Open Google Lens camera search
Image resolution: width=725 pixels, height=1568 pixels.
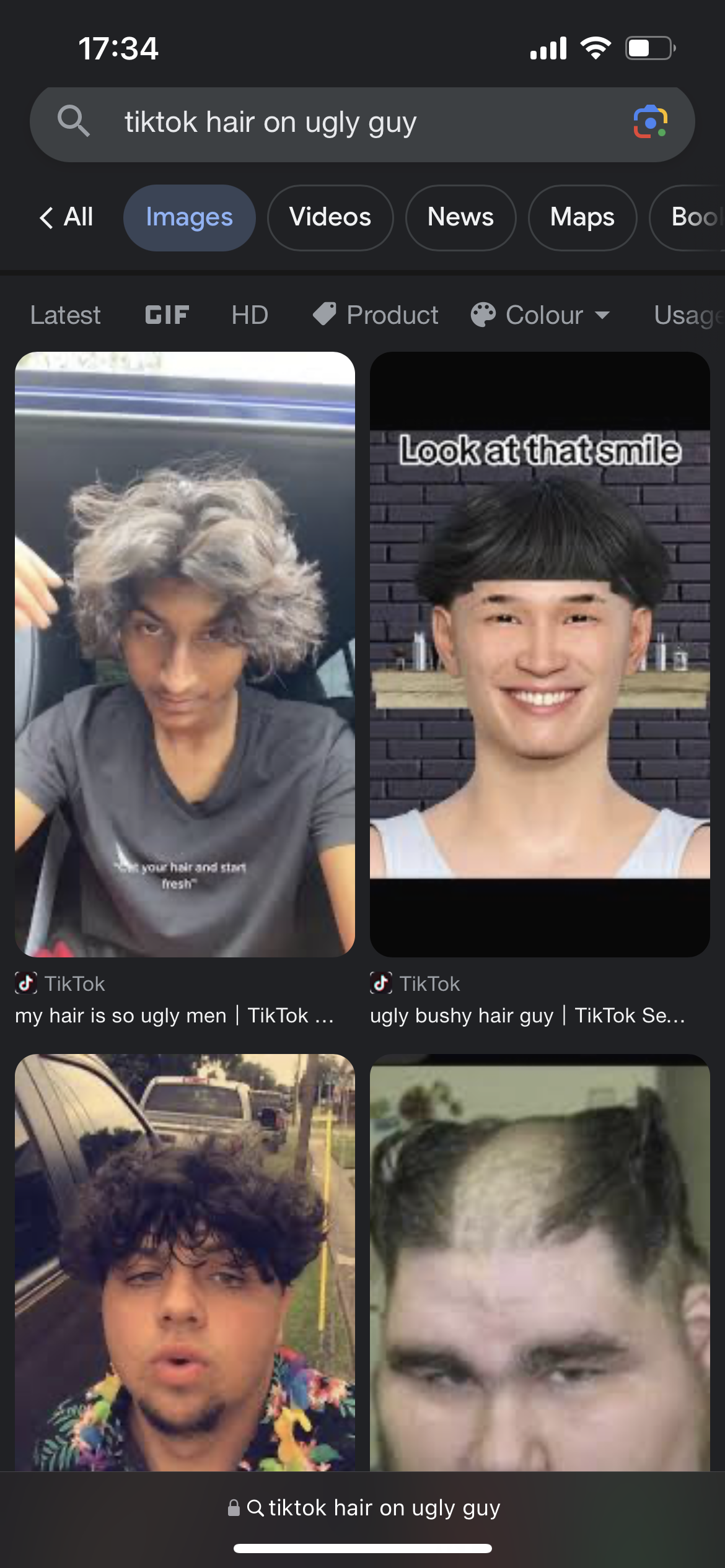650,122
